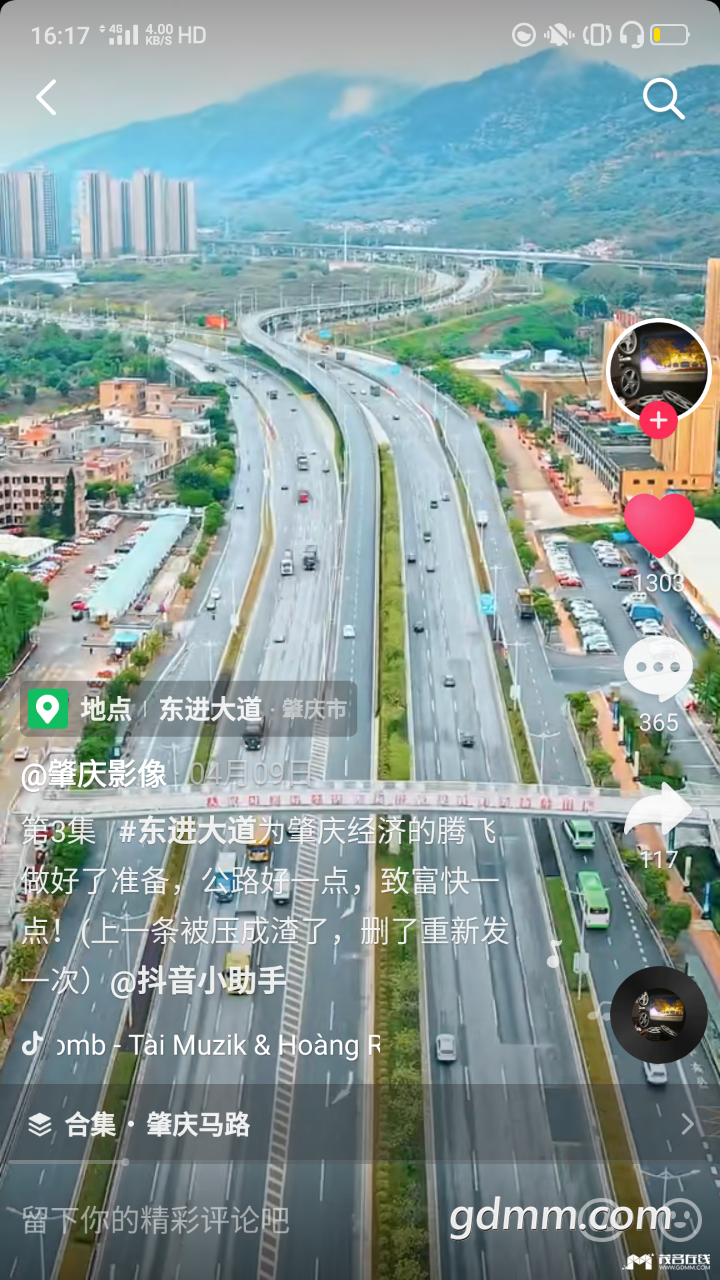Image resolution: width=720 pixels, height=1280 pixels.
Task: Expand the 合集·肇庆马路 collection row
Action: click(x=360, y=1125)
